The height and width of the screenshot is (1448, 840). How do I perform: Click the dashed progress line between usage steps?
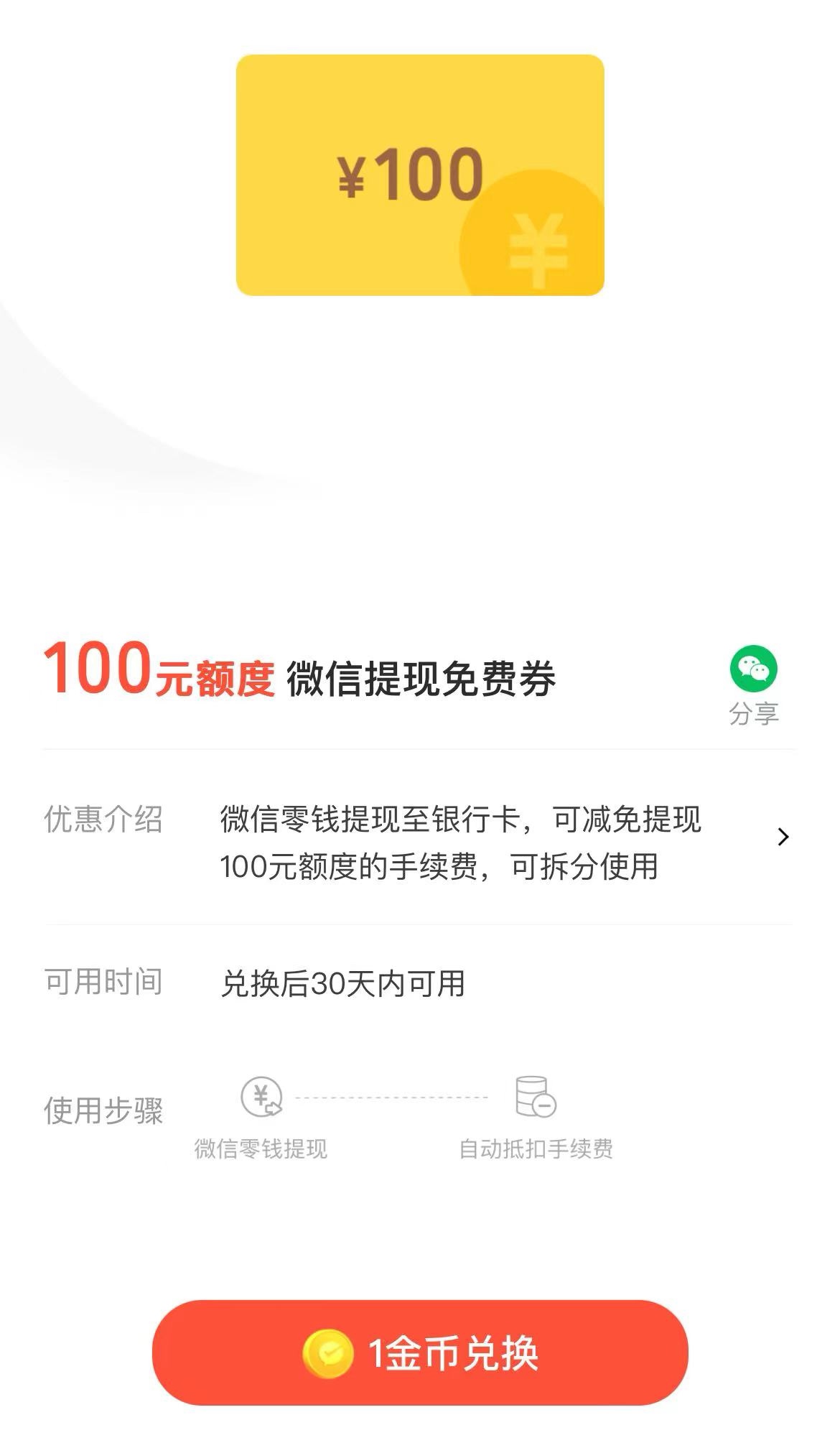click(x=391, y=1095)
